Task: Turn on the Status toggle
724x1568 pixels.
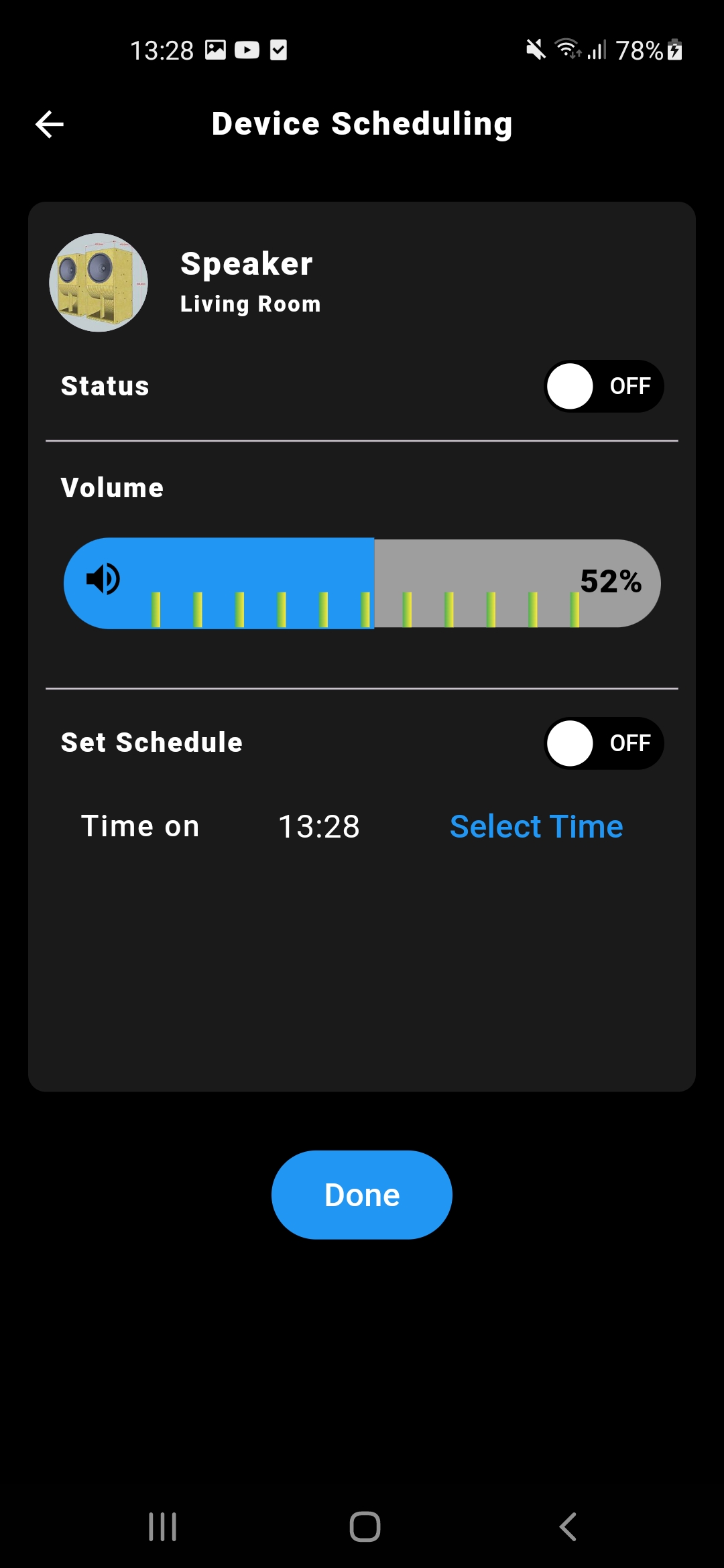Action: point(603,386)
